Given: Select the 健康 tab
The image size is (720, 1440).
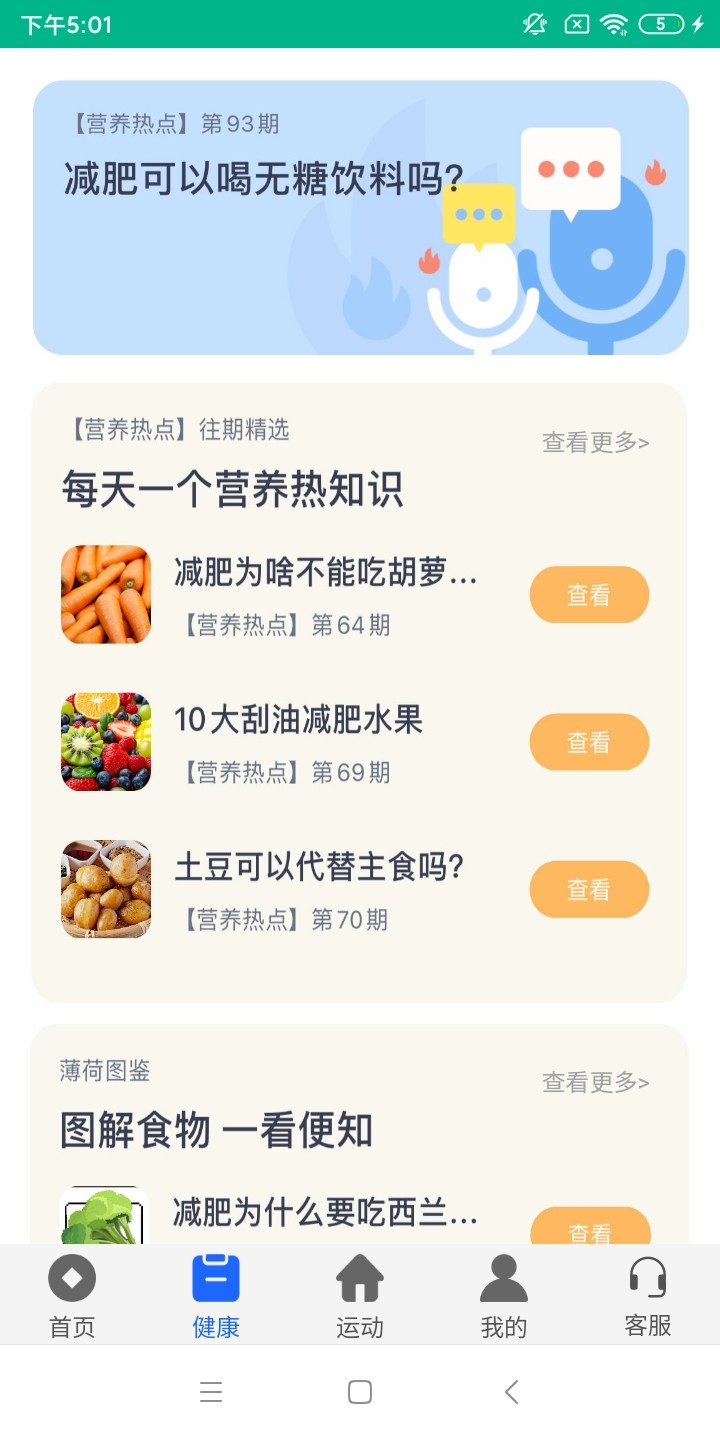Looking at the screenshot, I should pos(216,1296).
